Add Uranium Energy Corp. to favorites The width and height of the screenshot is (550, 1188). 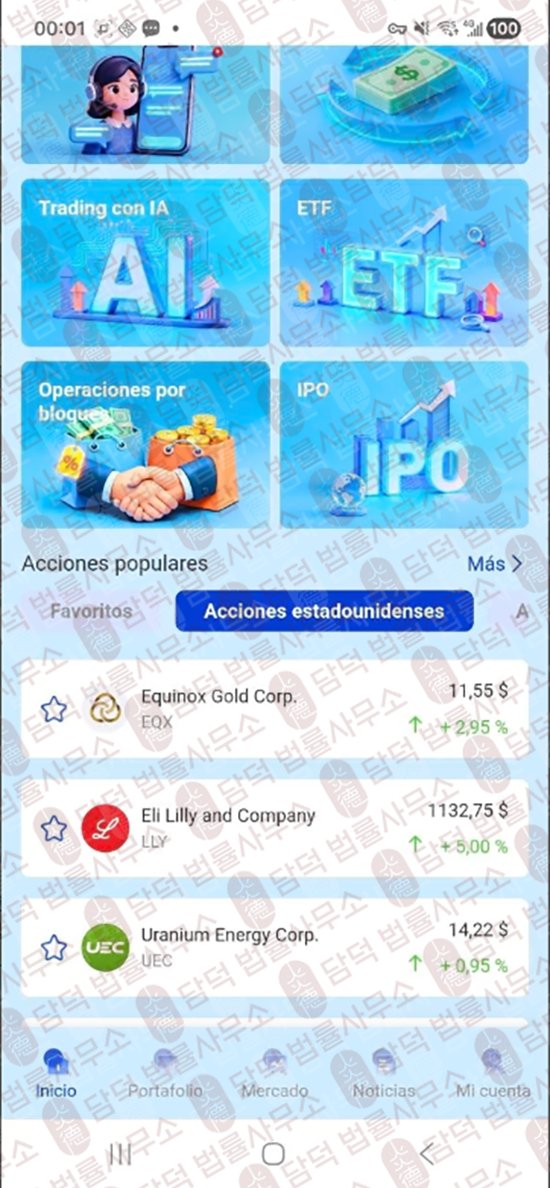54,947
